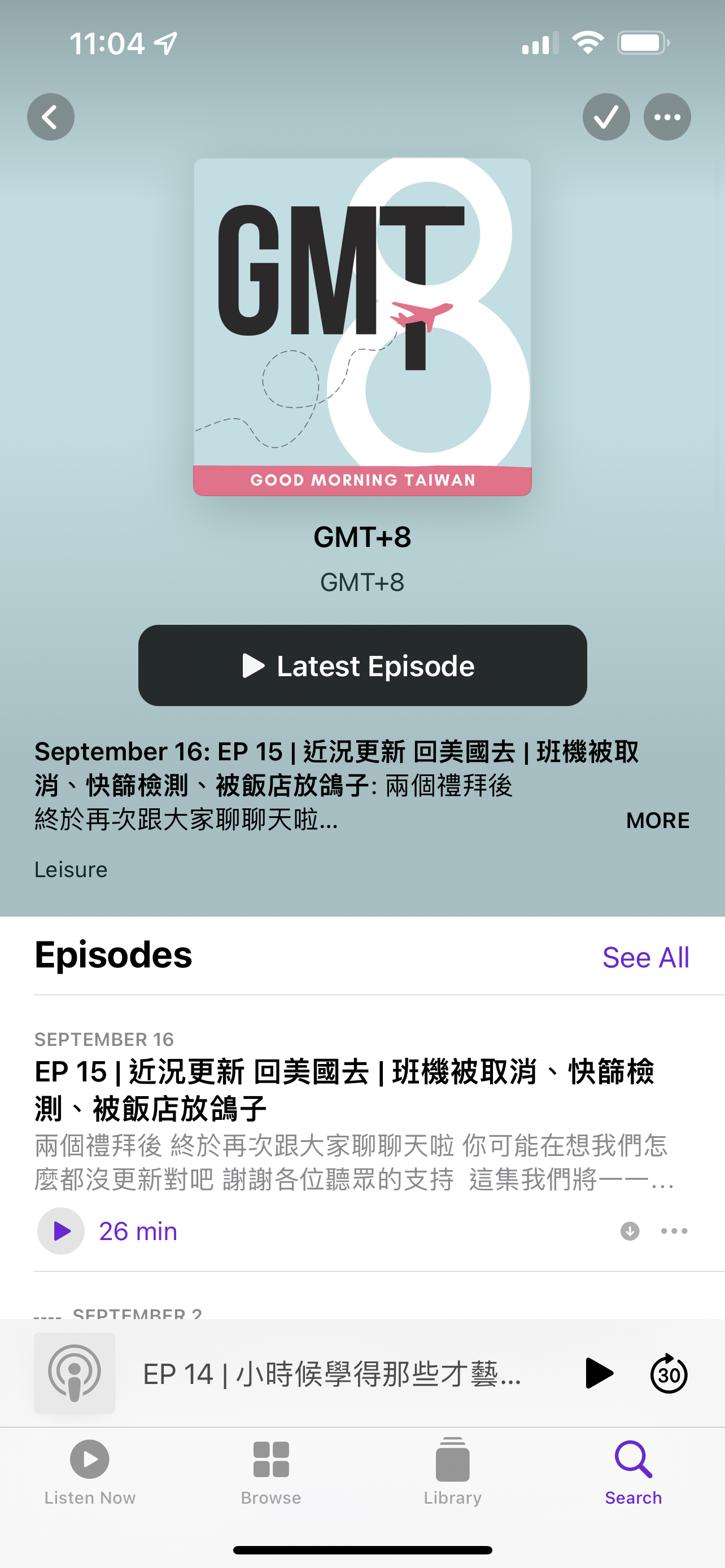Skip forward 30 seconds
725x1568 pixels.
tap(669, 1374)
